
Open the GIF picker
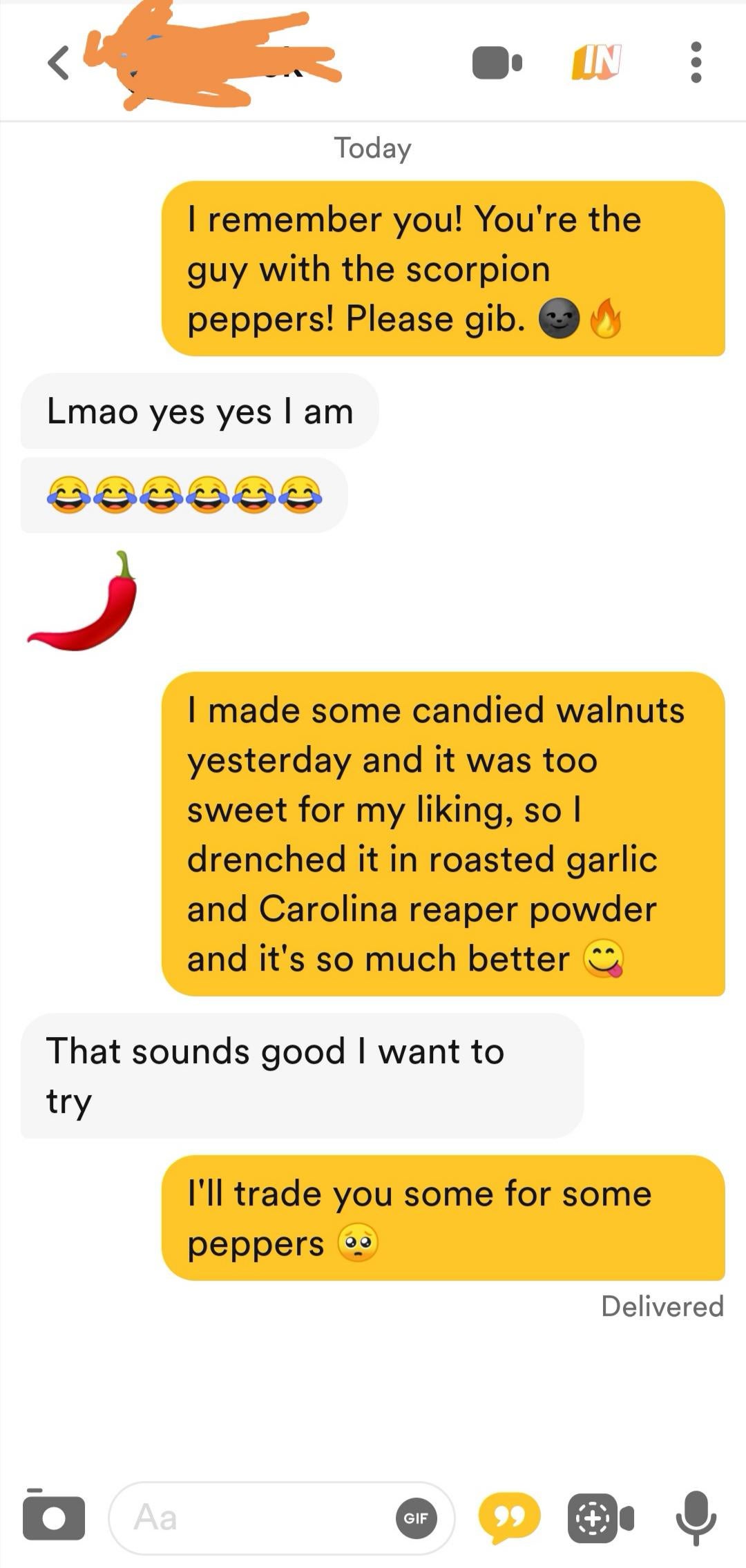coord(416,1518)
